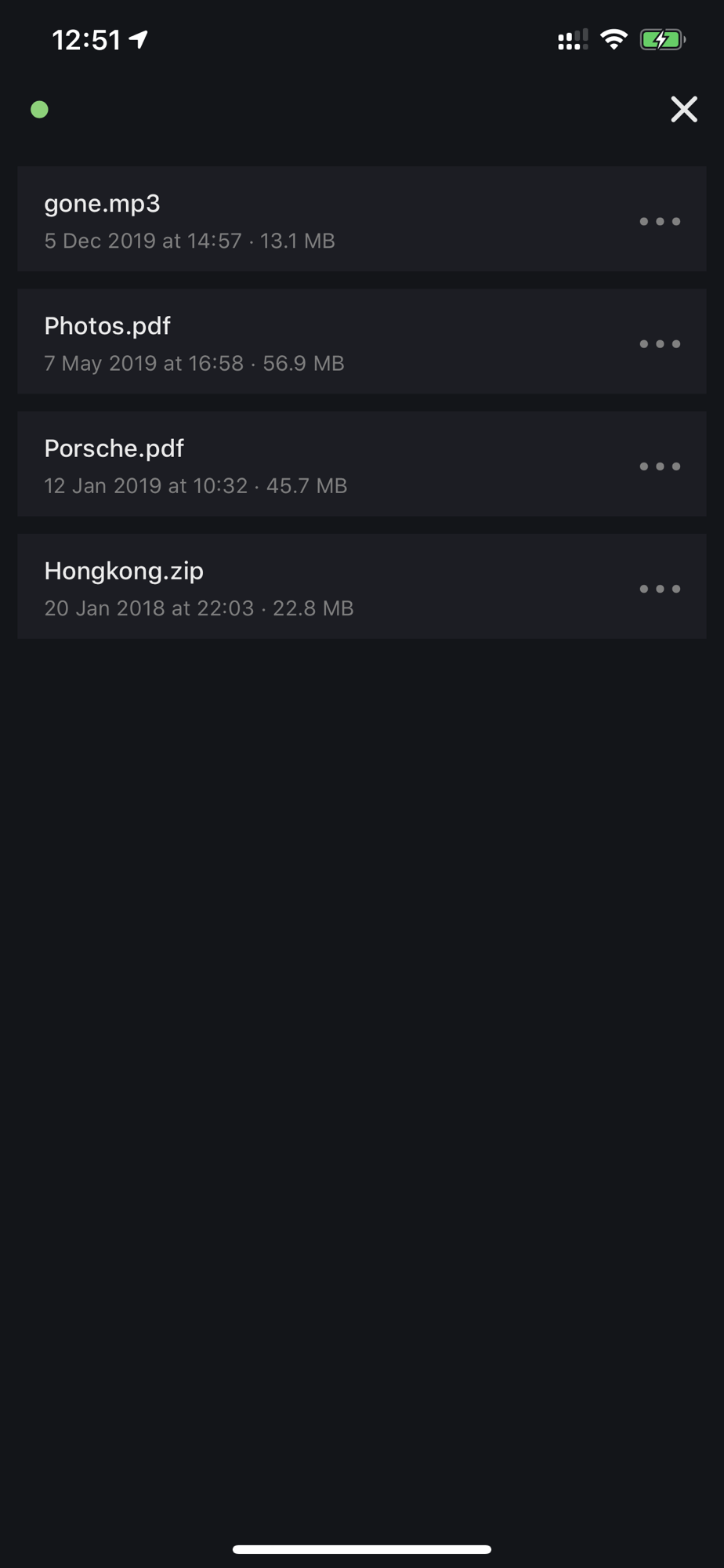The width and height of the screenshot is (724, 1568).
Task: Open the gone.mp3 file
Action: tap(362, 219)
